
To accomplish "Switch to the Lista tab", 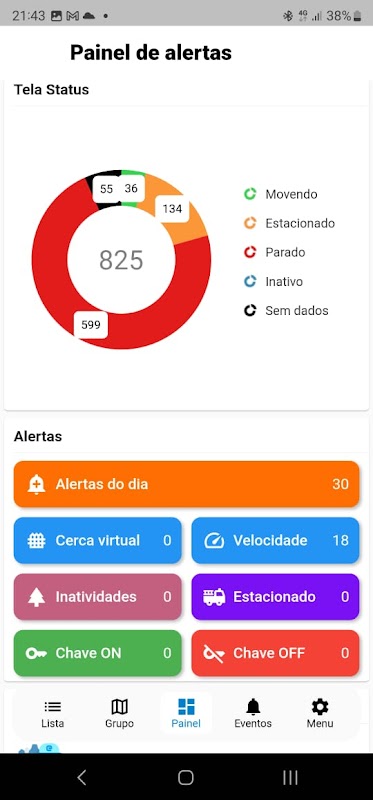I will click(53, 713).
